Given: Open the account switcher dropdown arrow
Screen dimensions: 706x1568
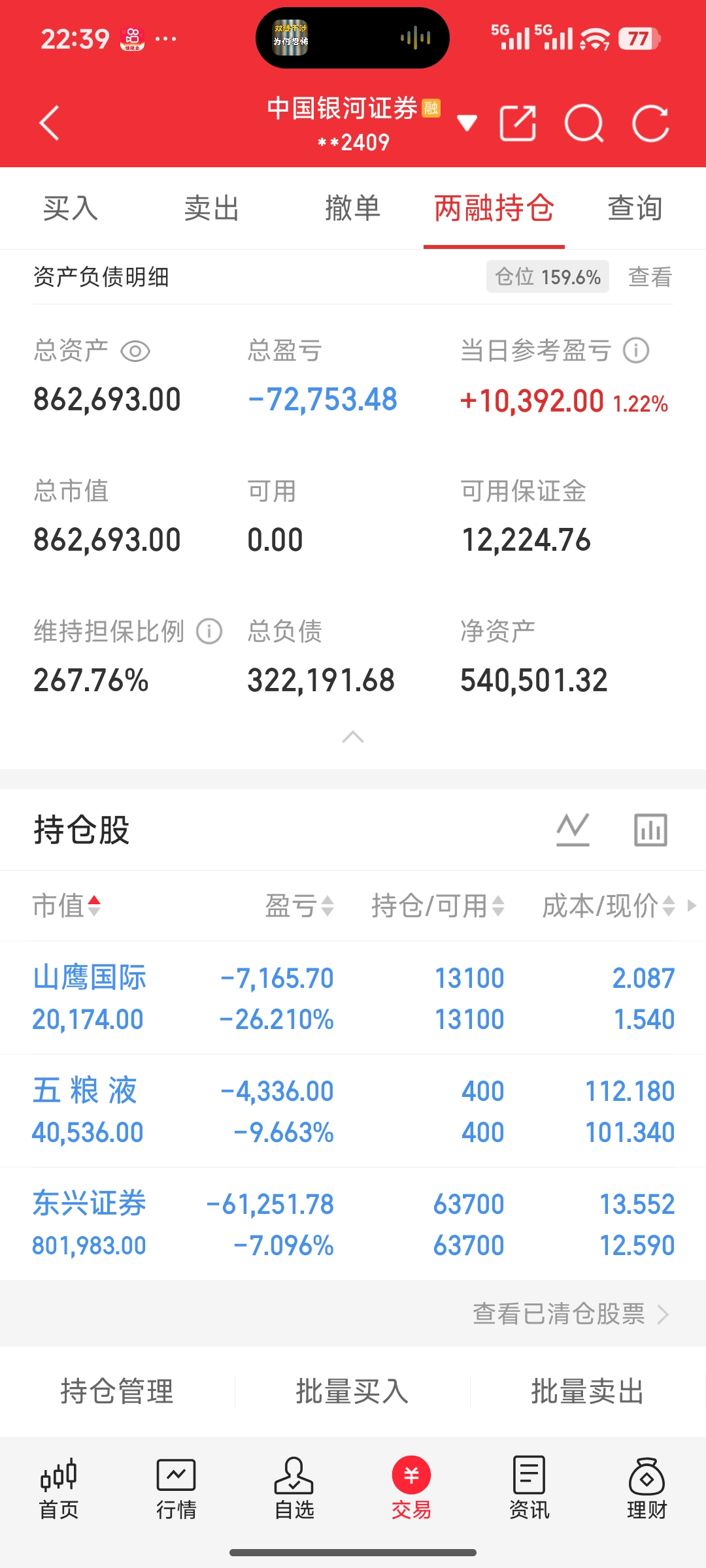Looking at the screenshot, I should click(x=467, y=123).
